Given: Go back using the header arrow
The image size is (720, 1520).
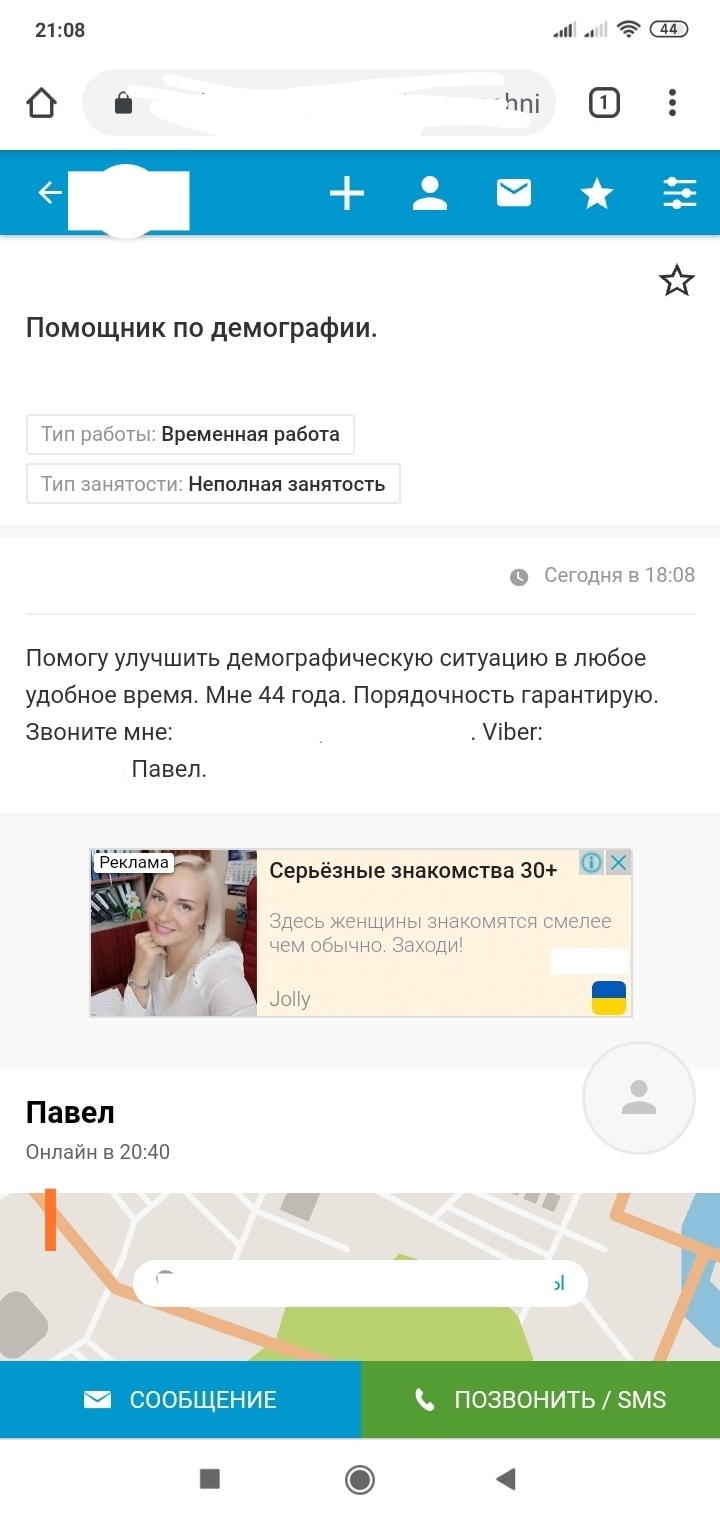Looking at the screenshot, I should pos(49,193).
